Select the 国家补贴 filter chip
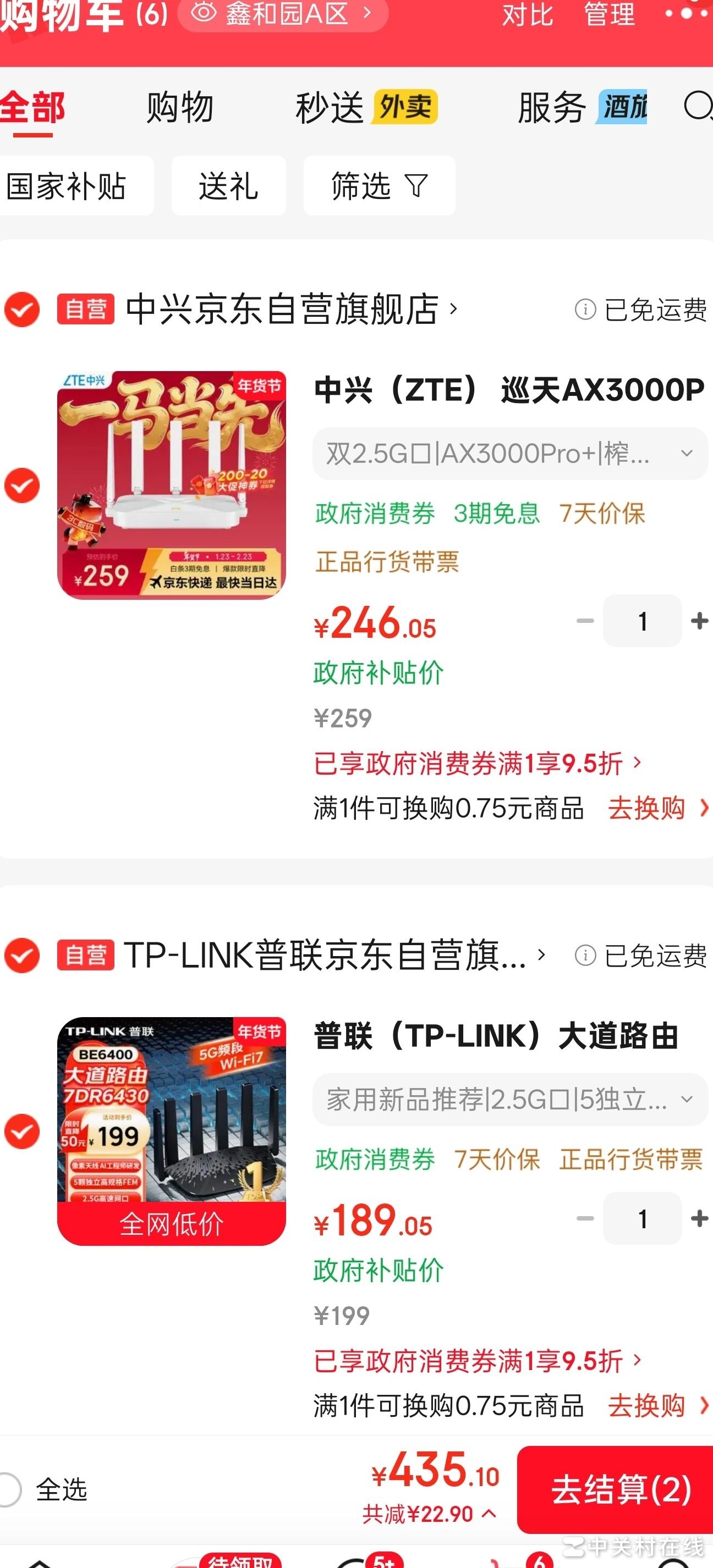The height and width of the screenshot is (1568, 713). (67, 186)
